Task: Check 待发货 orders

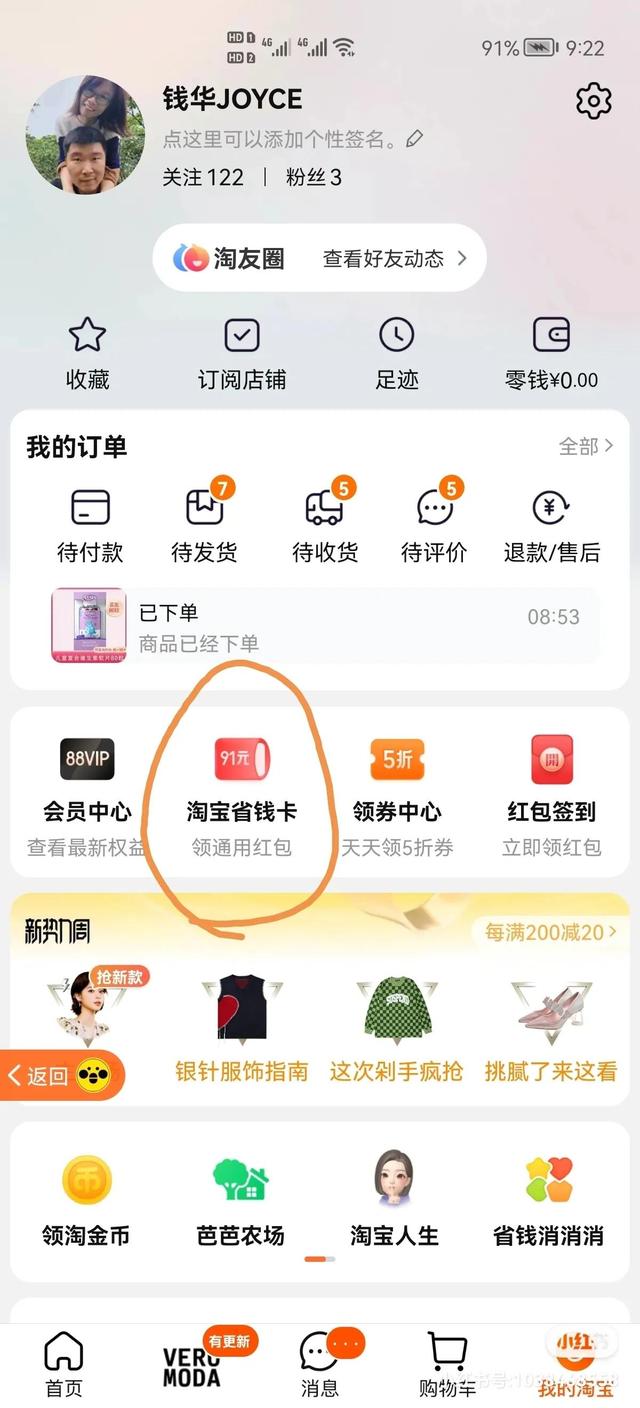Action: pyautogui.click(x=205, y=525)
